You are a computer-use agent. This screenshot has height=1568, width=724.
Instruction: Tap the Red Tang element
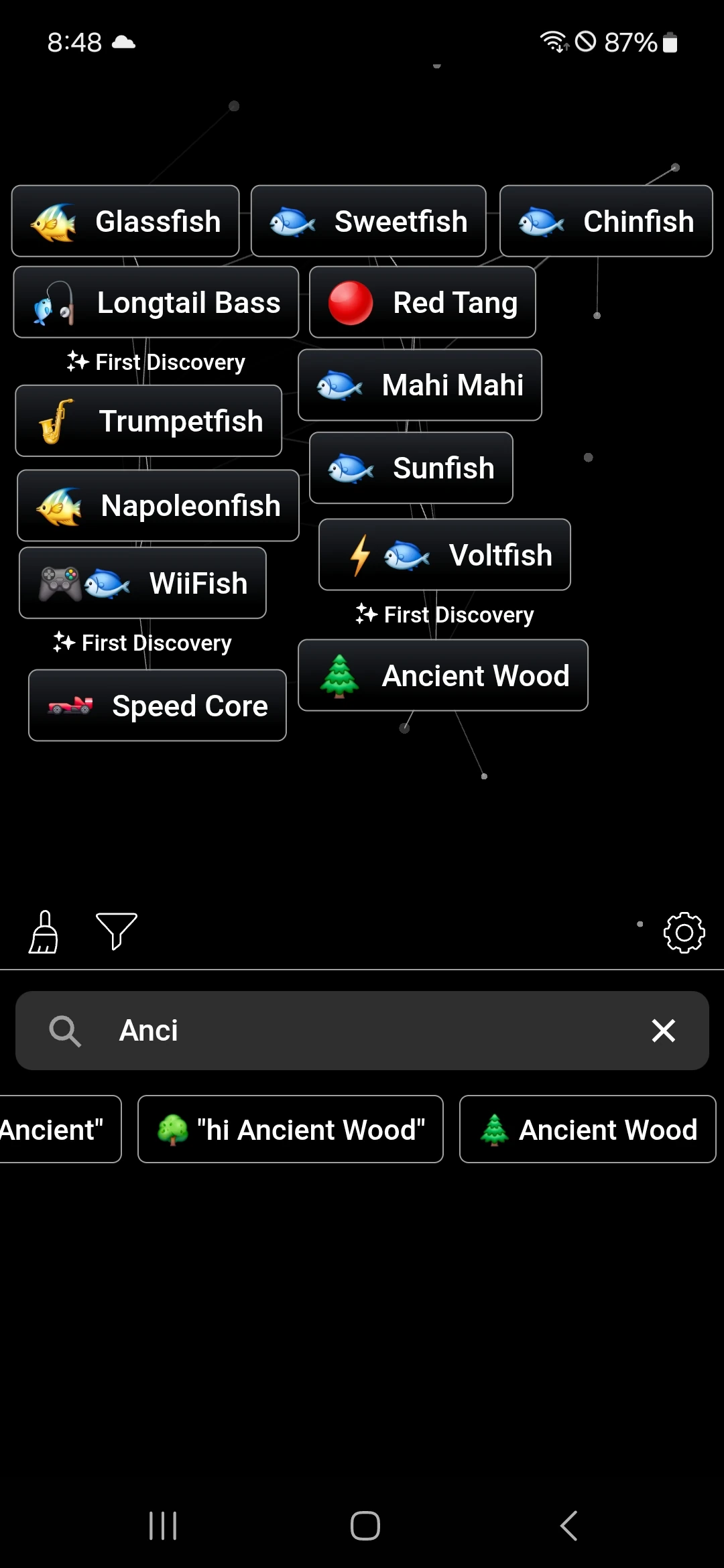(x=422, y=302)
